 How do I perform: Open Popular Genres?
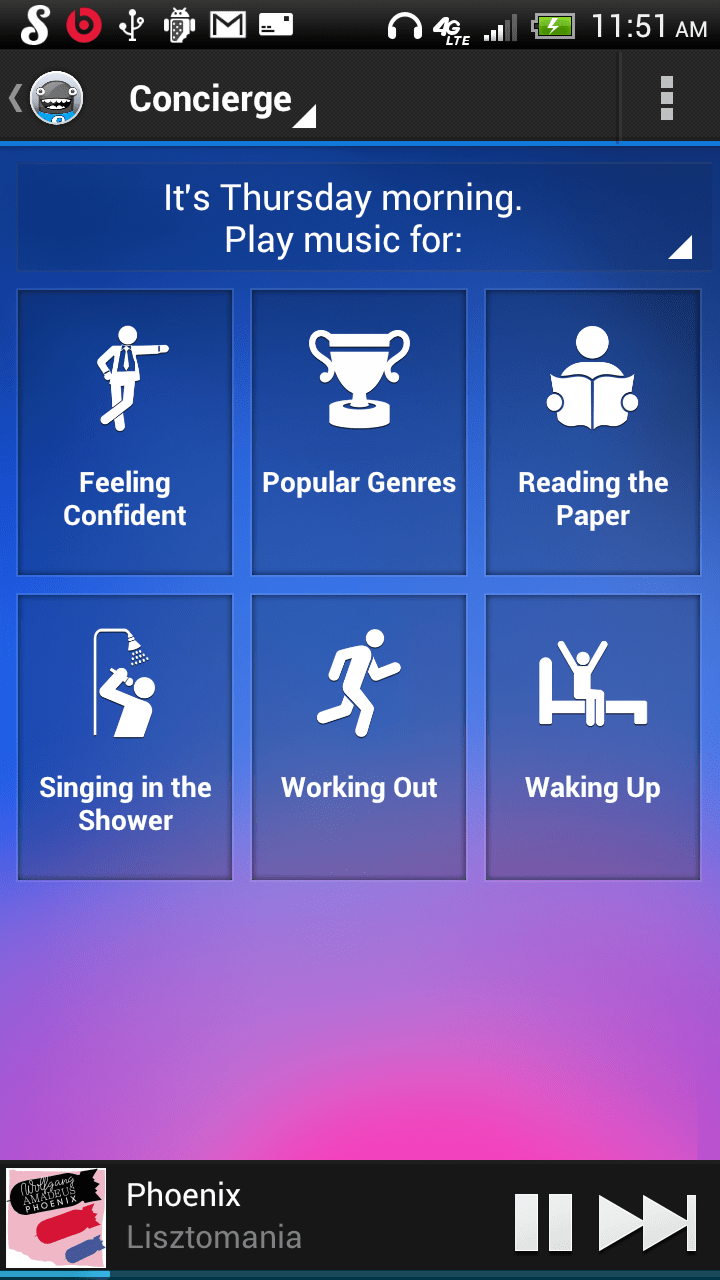pyautogui.click(x=359, y=432)
